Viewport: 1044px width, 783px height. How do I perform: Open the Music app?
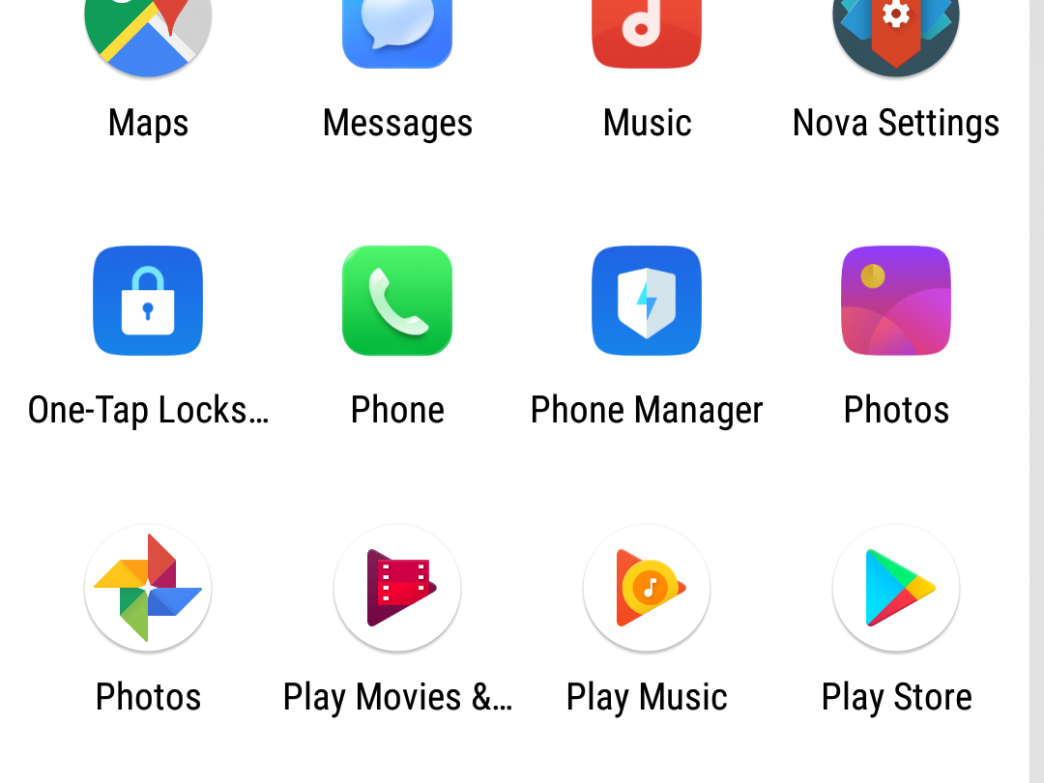tap(647, 35)
